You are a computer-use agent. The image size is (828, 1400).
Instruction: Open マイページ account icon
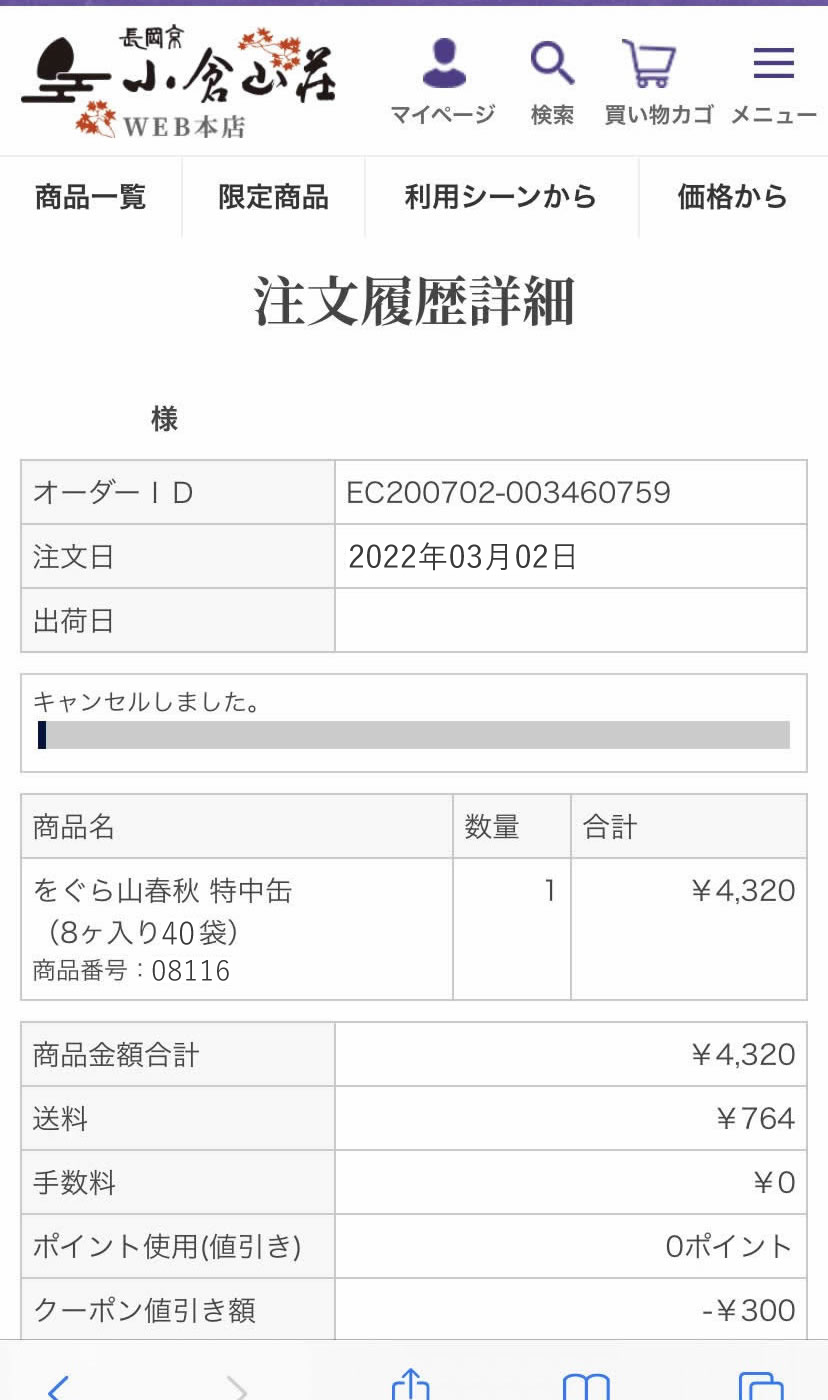[443, 82]
